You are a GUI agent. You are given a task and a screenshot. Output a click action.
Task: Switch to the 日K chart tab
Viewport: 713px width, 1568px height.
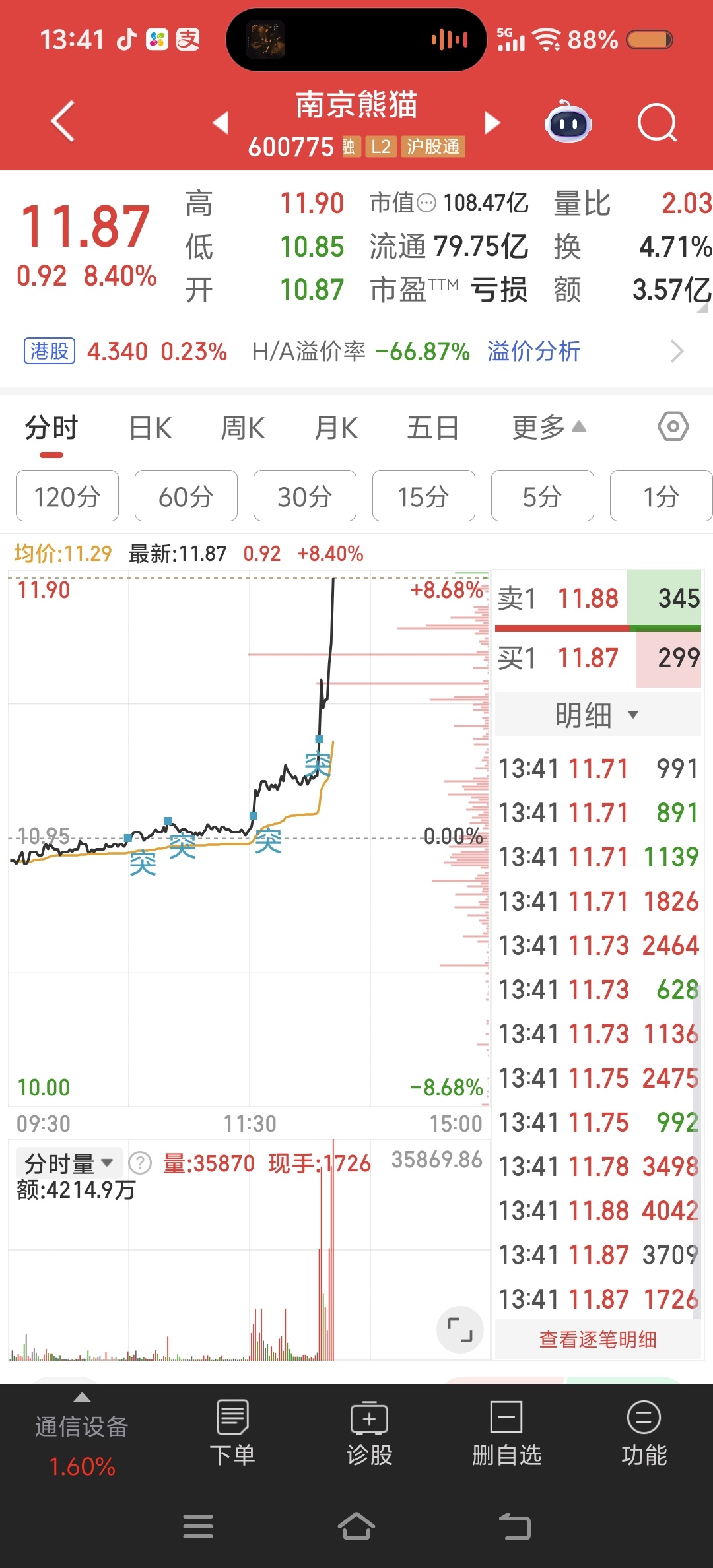[x=151, y=428]
